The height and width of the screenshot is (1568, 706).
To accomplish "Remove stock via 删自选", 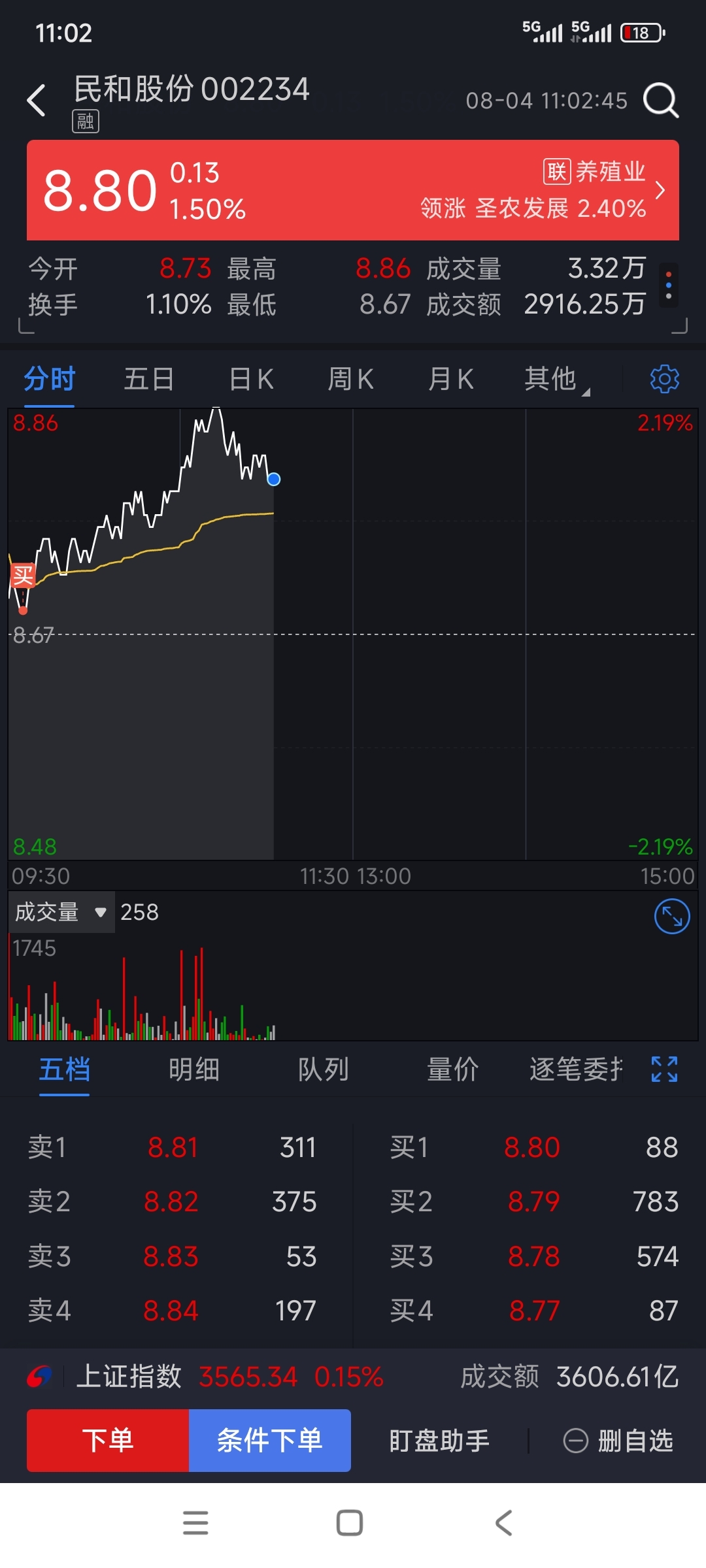I will [x=618, y=1441].
